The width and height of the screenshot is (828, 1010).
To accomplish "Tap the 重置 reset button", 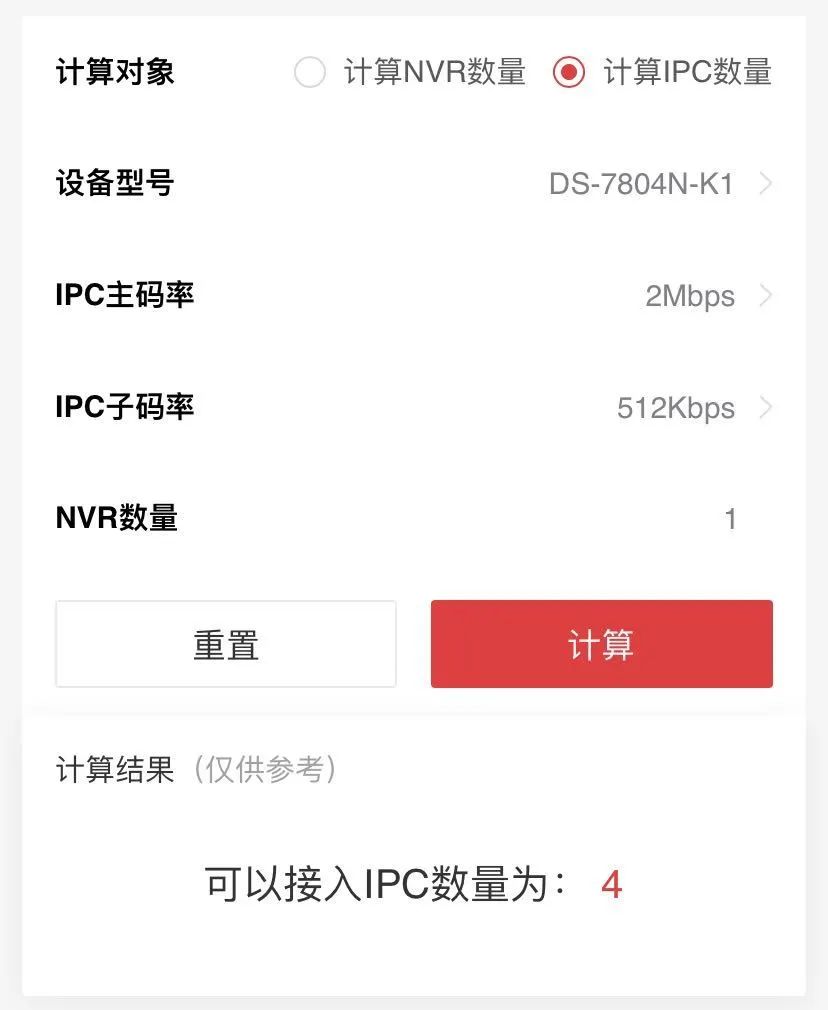I will pyautogui.click(x=226, y=644).
